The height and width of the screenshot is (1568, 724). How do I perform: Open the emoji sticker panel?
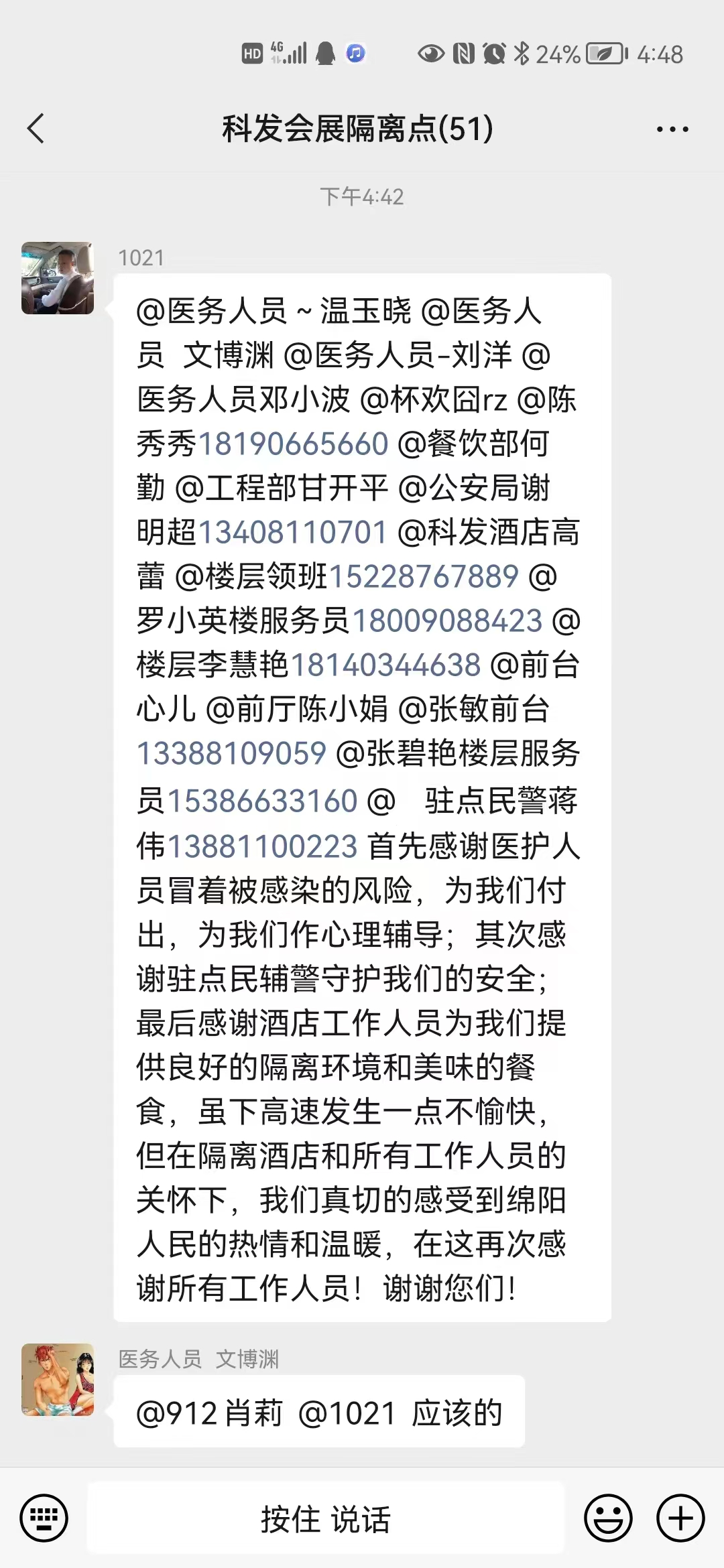coord(608,1518)
